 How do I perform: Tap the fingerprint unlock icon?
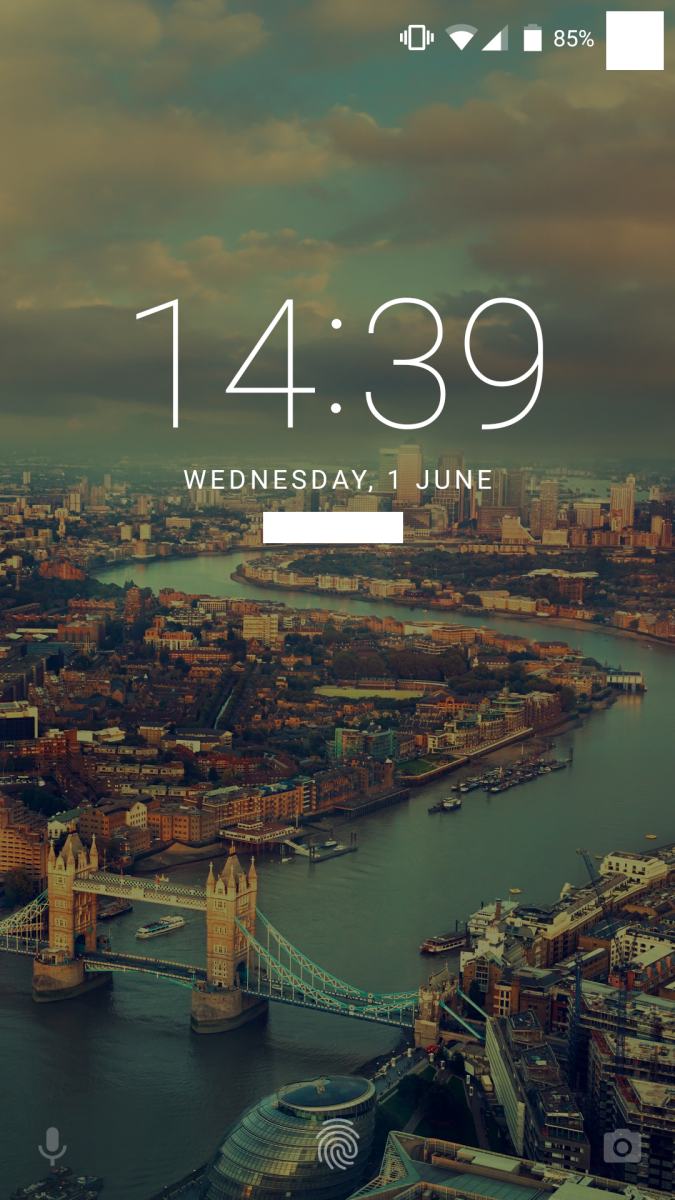click(x=337, y=1145)
